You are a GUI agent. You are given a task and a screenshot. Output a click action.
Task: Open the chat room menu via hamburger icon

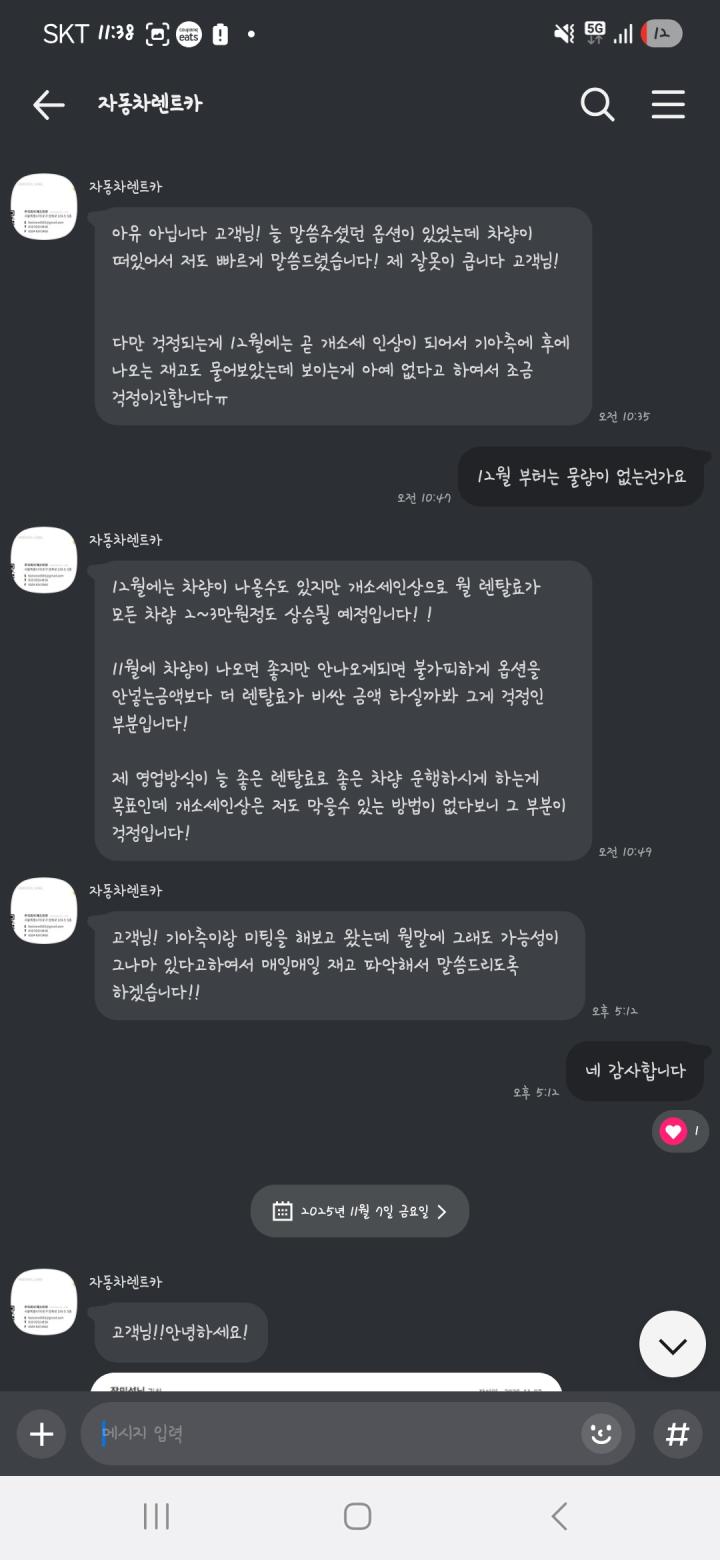coord(668,104)
